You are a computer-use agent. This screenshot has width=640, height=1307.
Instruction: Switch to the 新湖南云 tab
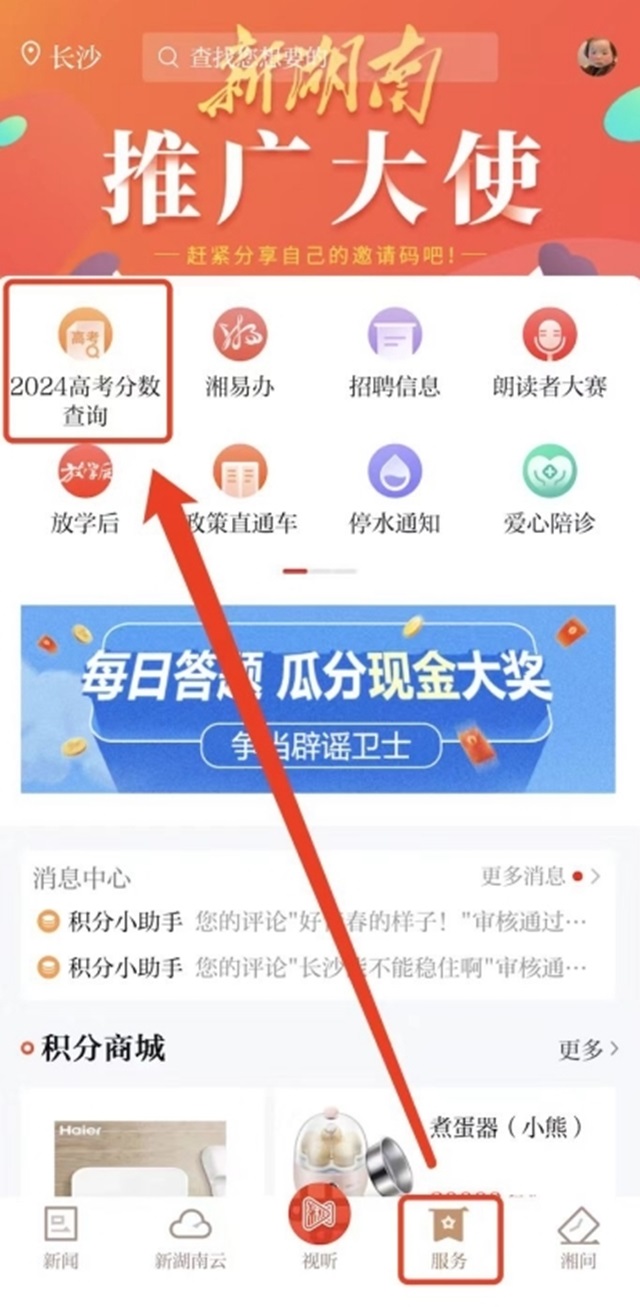pyautogui.click(x=190, y=1238)
